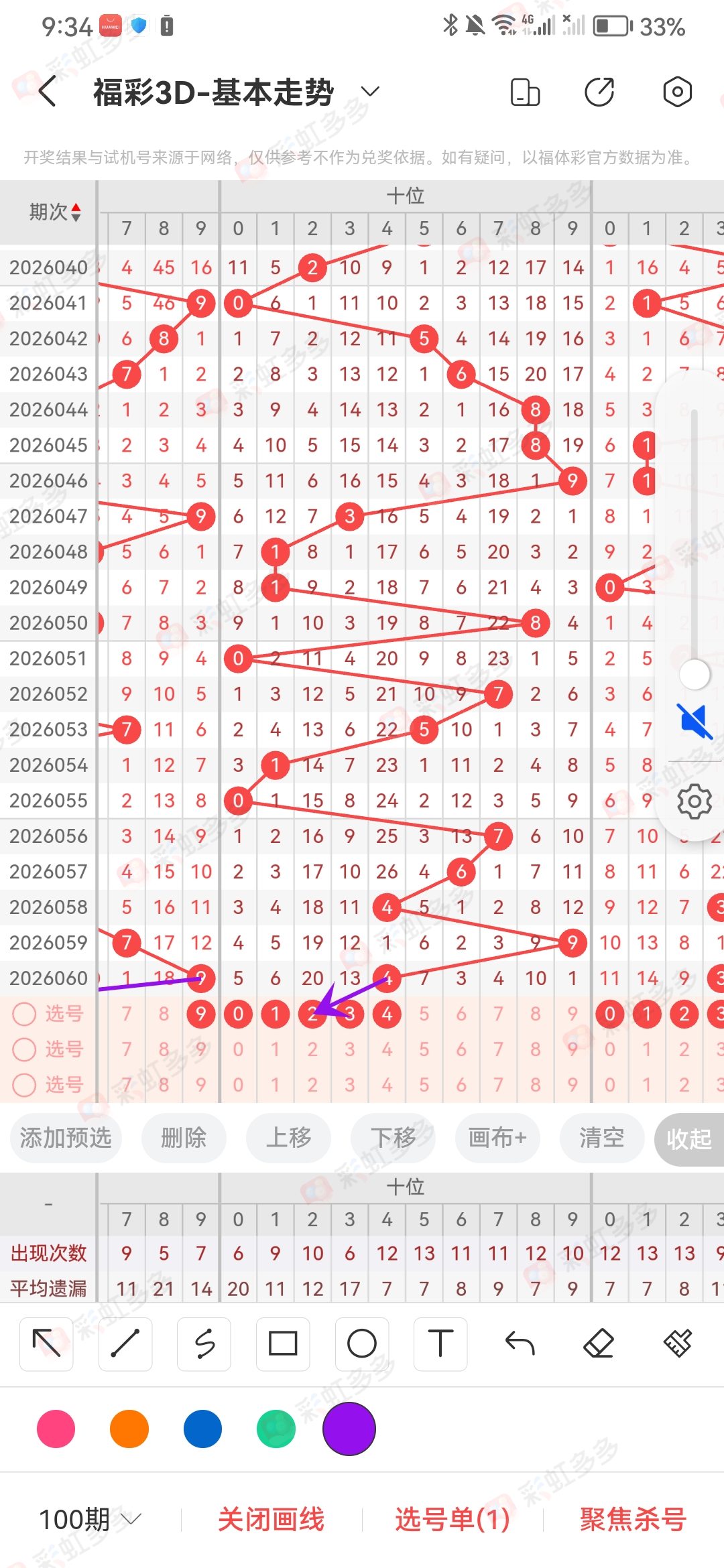Tap 删除 button
Viewport: 724px width, 1568px height.
pos(184,1138)
